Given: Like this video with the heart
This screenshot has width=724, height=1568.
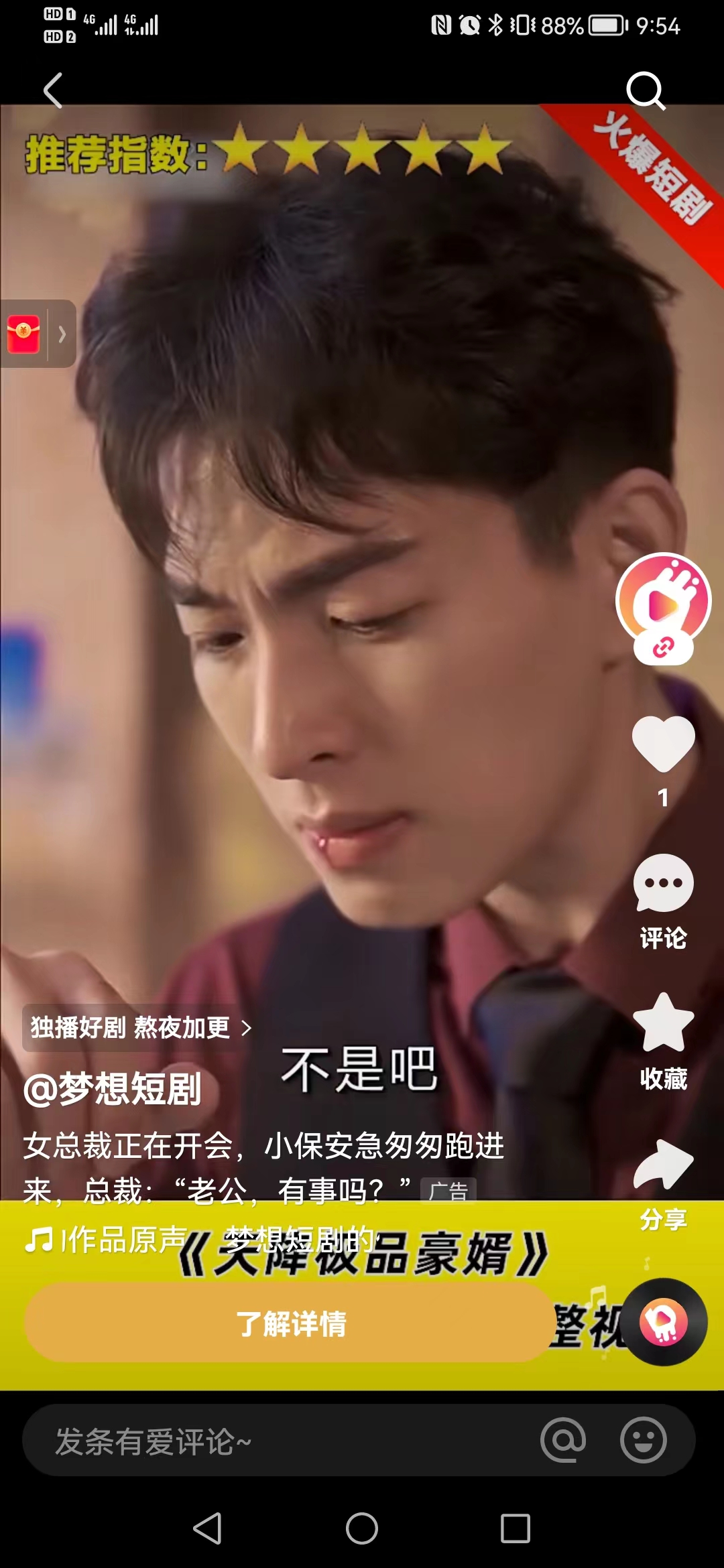Looking at the screenshot, I should 663,744.
